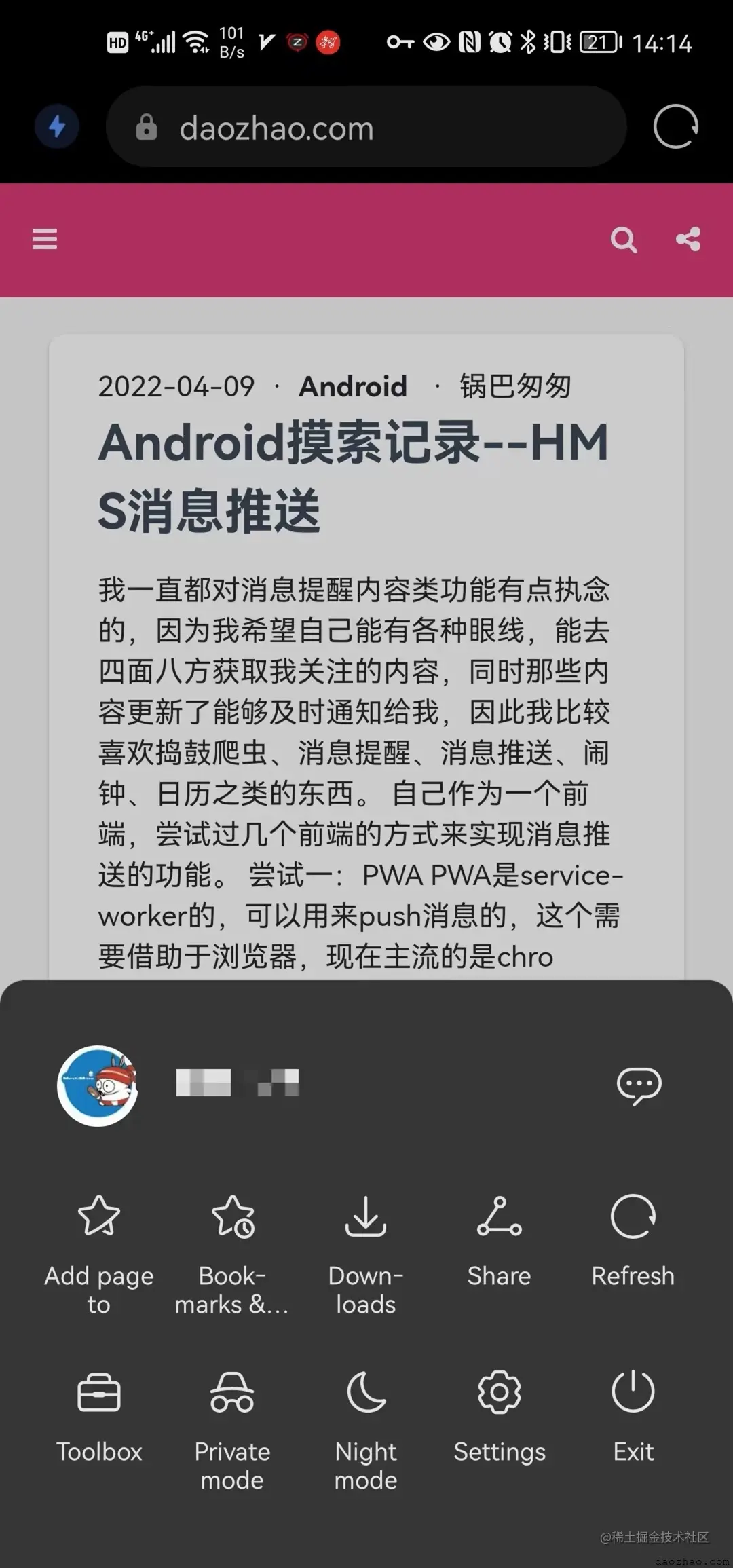
Task: Tap the site's share icon in pink header
Action: (x=688, y=239)
